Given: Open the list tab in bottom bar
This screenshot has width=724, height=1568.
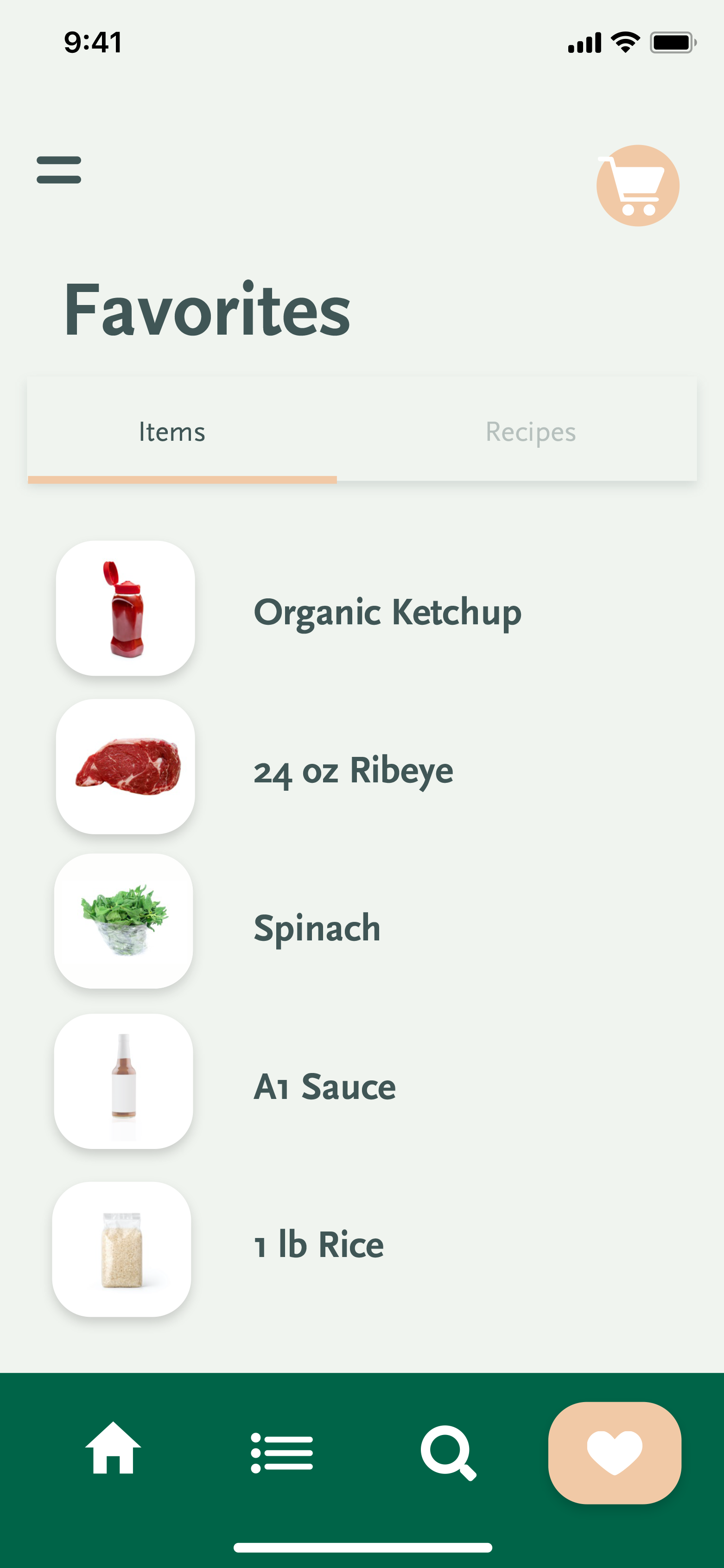Looking at the screenshot, I should [x=282, y=1452].
